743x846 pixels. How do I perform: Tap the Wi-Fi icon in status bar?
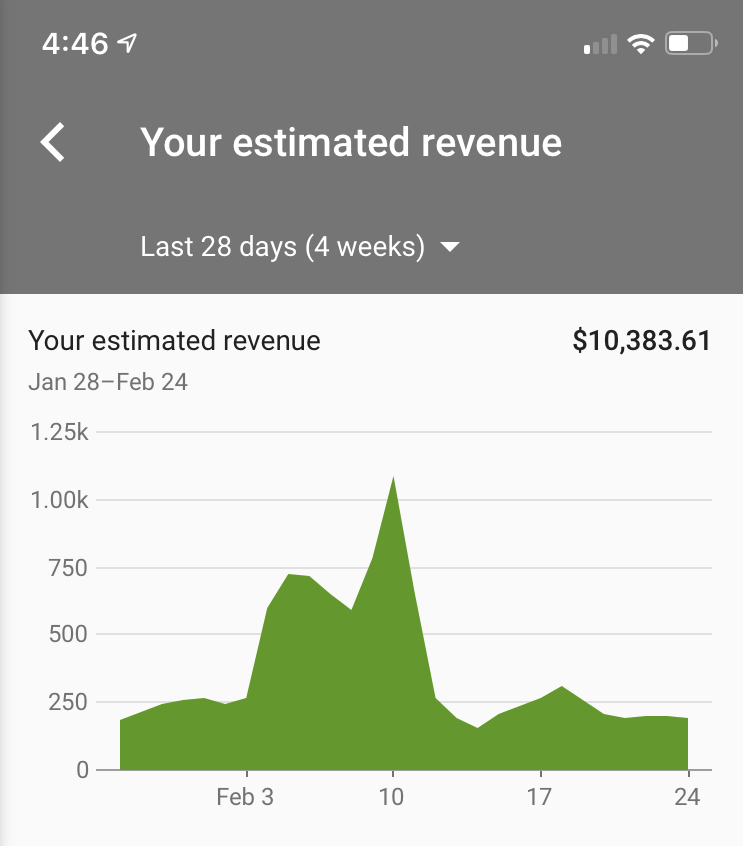(640, 44)
